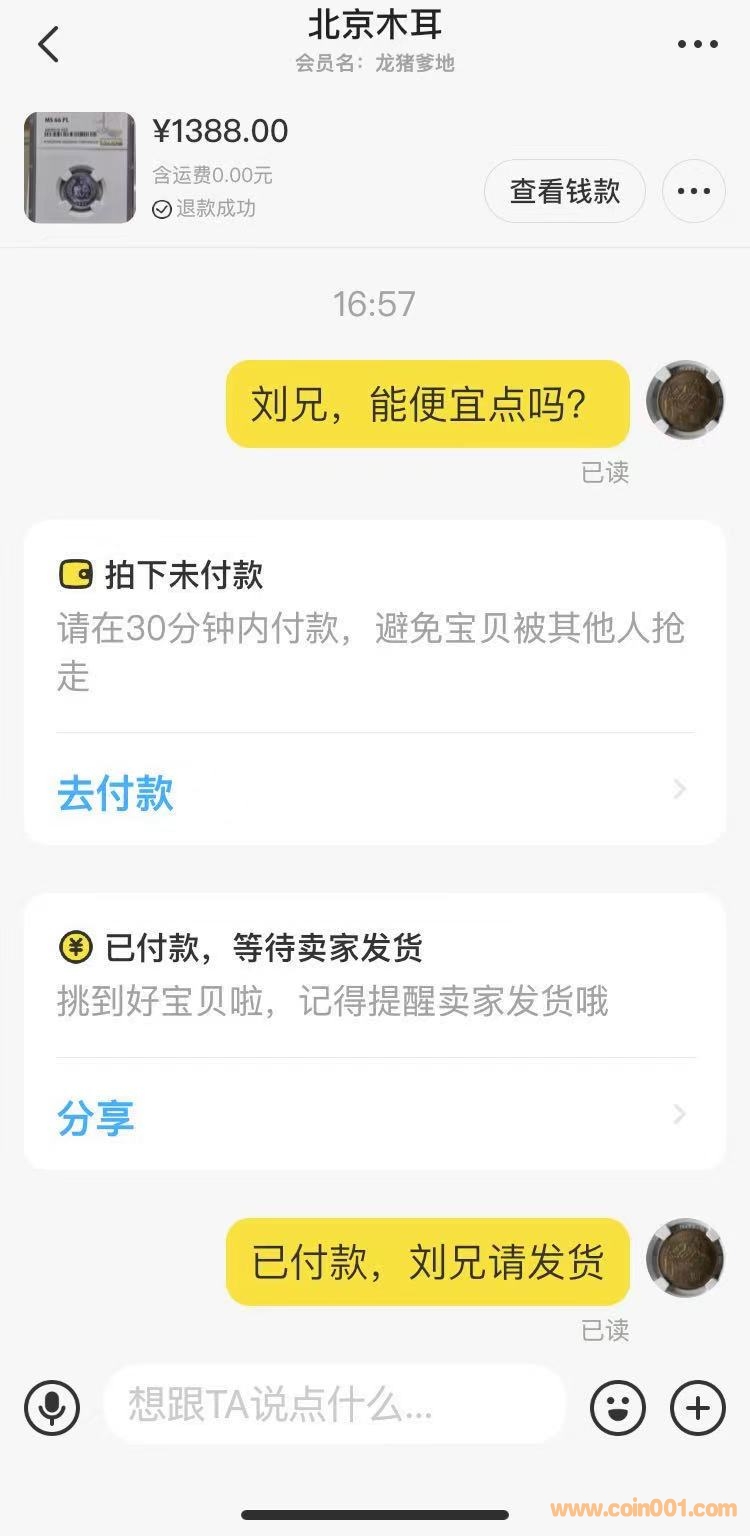
Task: Open the plus attachment menu
Action: coord(697,1408)
